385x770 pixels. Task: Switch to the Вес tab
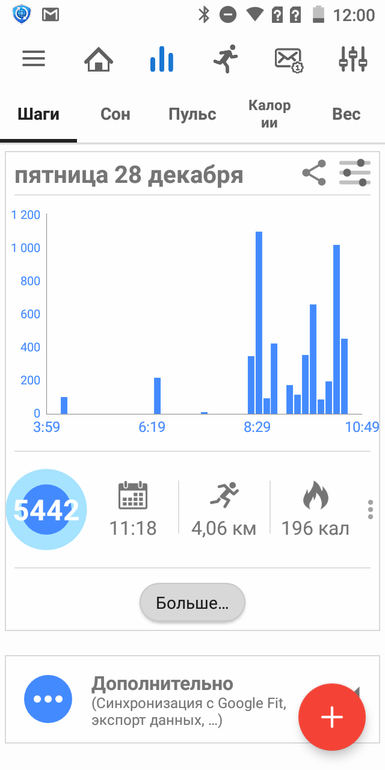(x=346, y=114)
